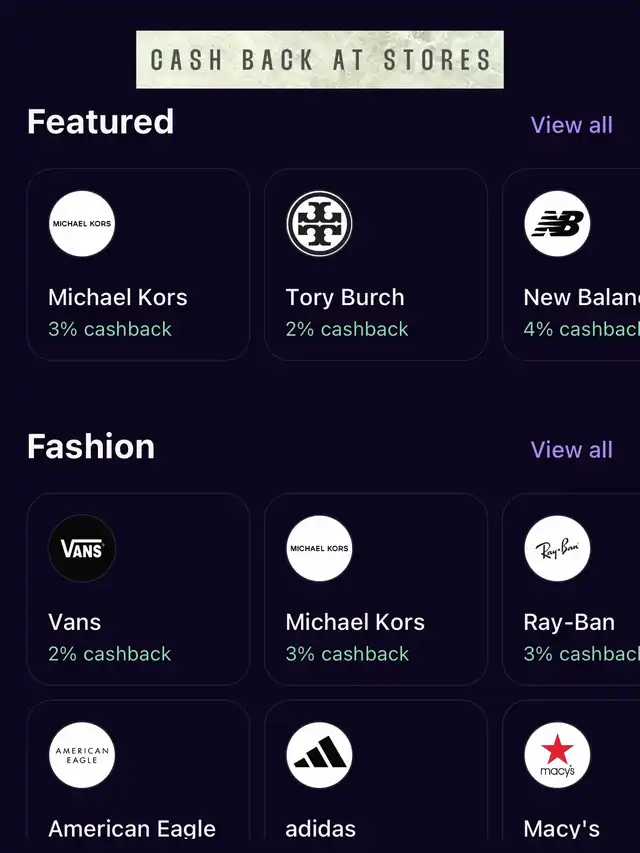
Task: Select the American Eagle store card
Action: (x=138, y=775)
